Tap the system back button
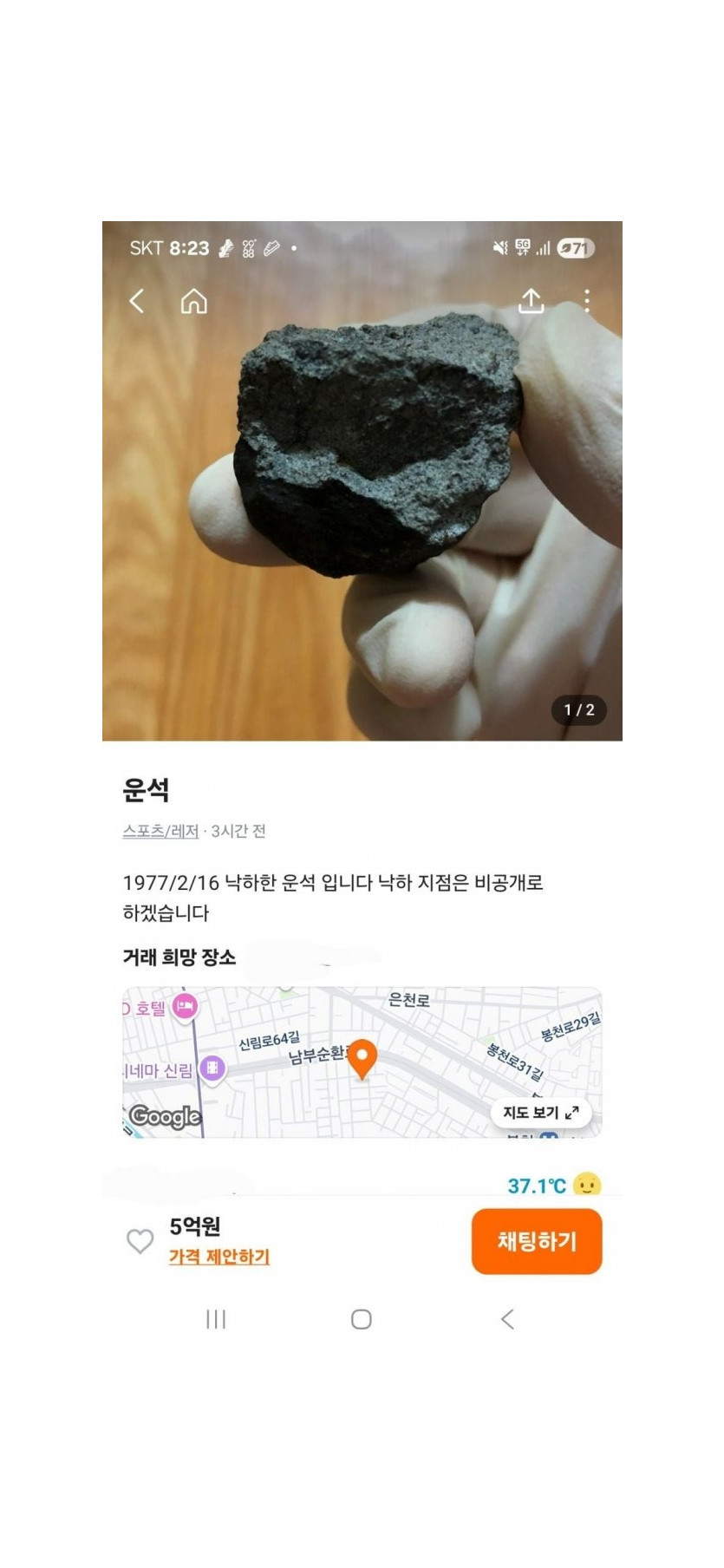 [508, 1319]
